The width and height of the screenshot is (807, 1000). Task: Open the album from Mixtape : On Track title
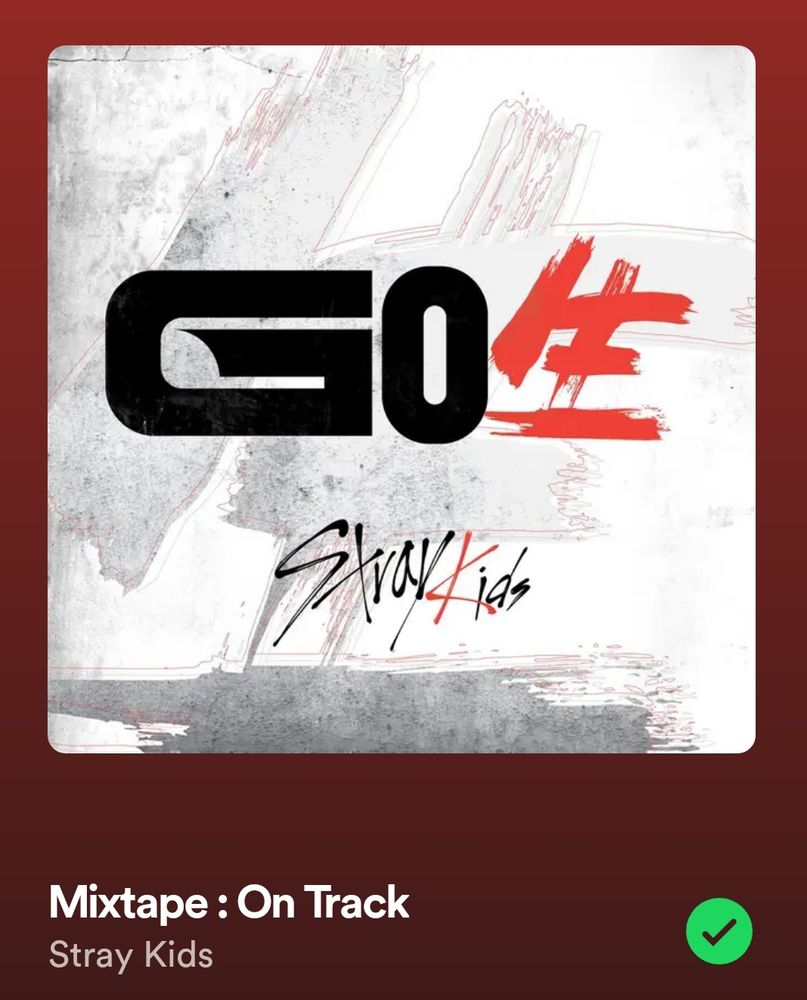[229, 903]
